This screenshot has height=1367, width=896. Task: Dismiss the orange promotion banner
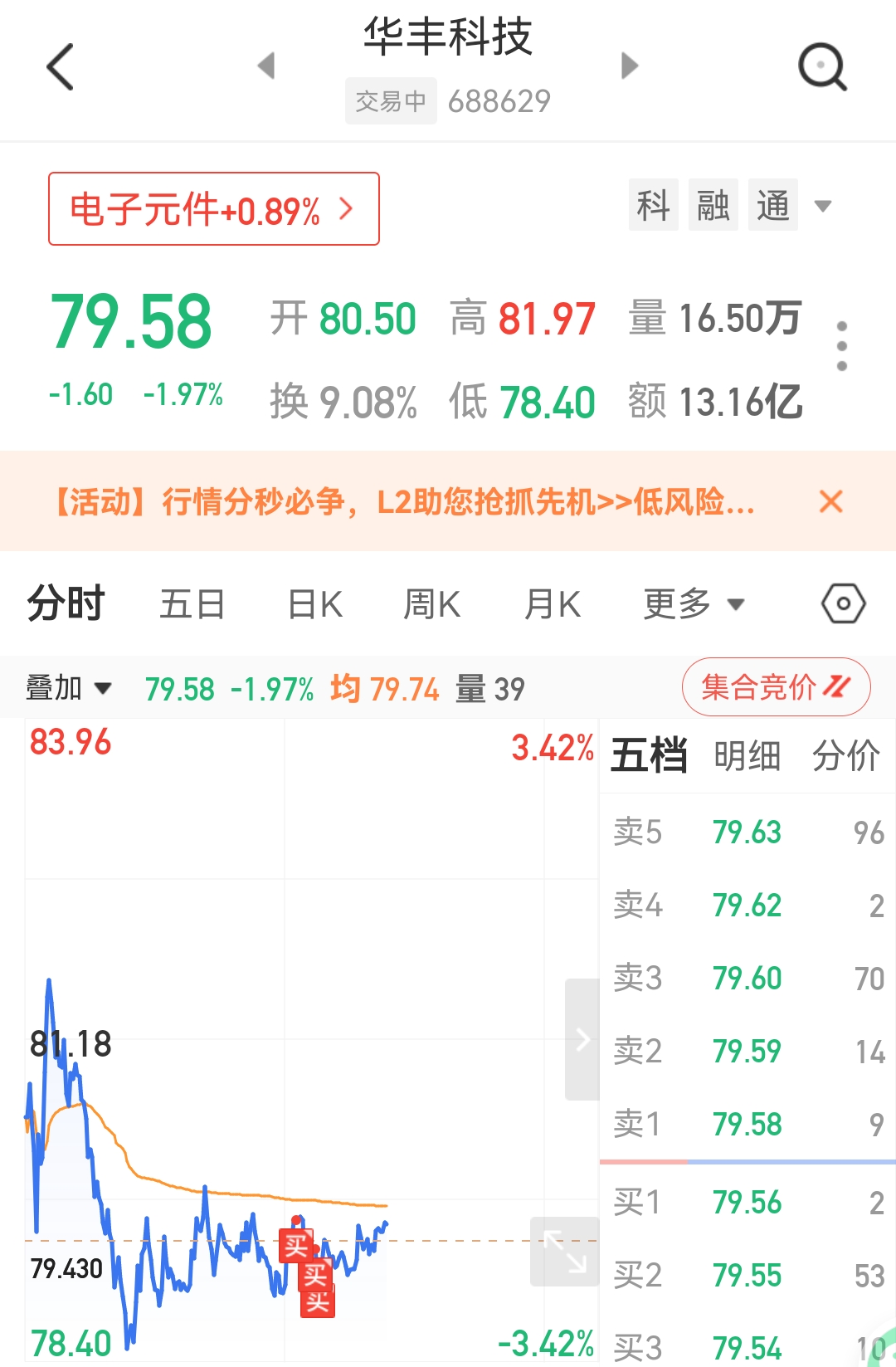[x=830, y=501]
